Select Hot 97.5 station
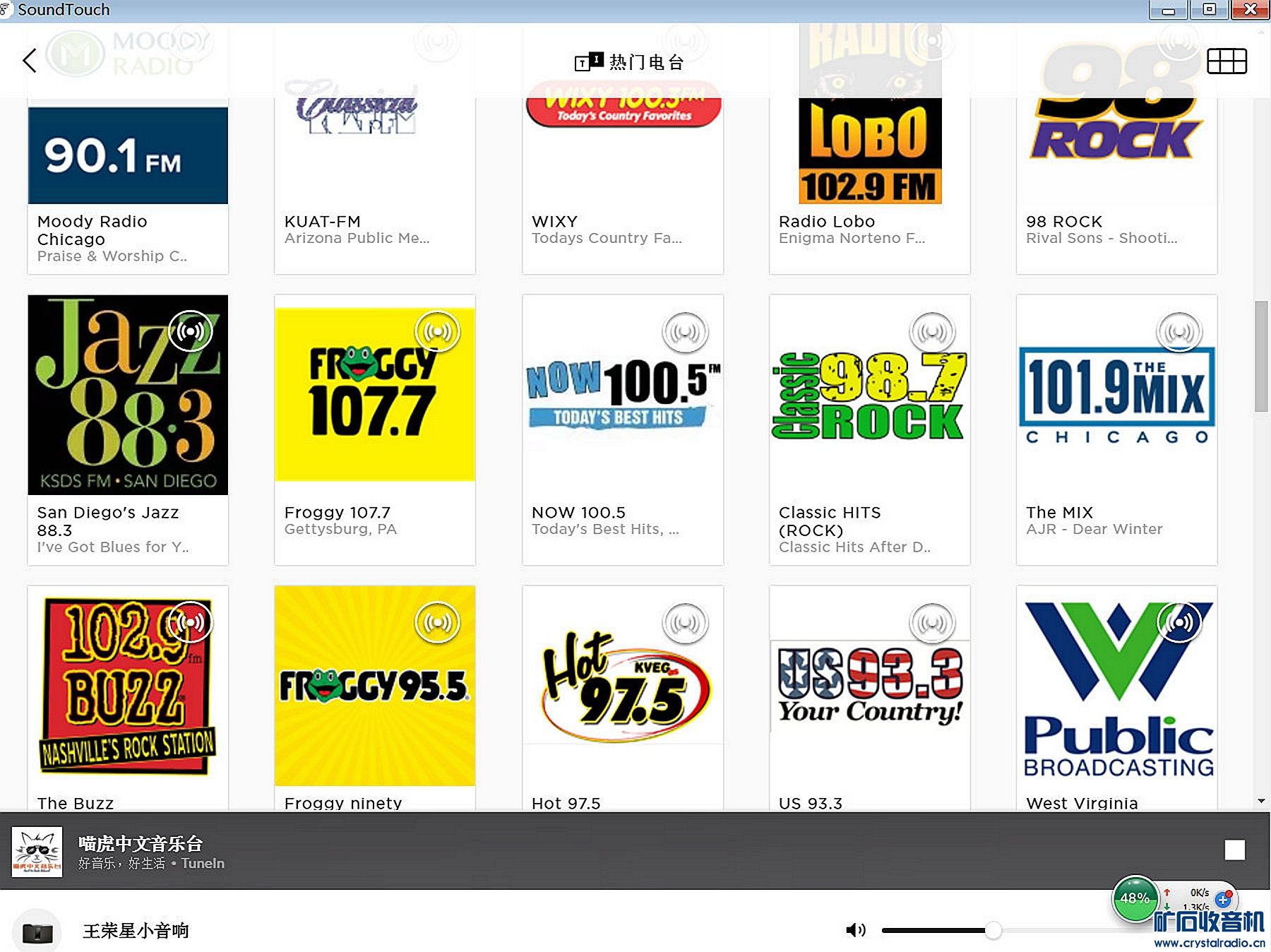 pos(622,696)
